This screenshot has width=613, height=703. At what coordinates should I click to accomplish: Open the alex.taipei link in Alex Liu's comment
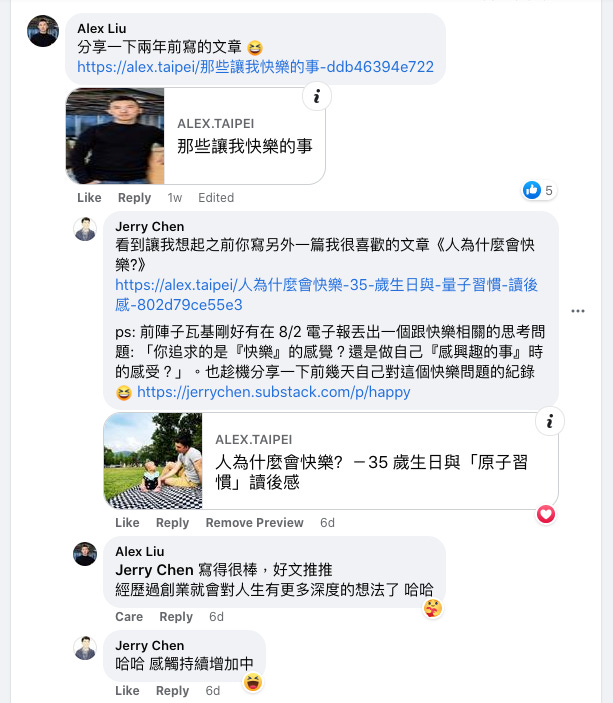point(255,67)
